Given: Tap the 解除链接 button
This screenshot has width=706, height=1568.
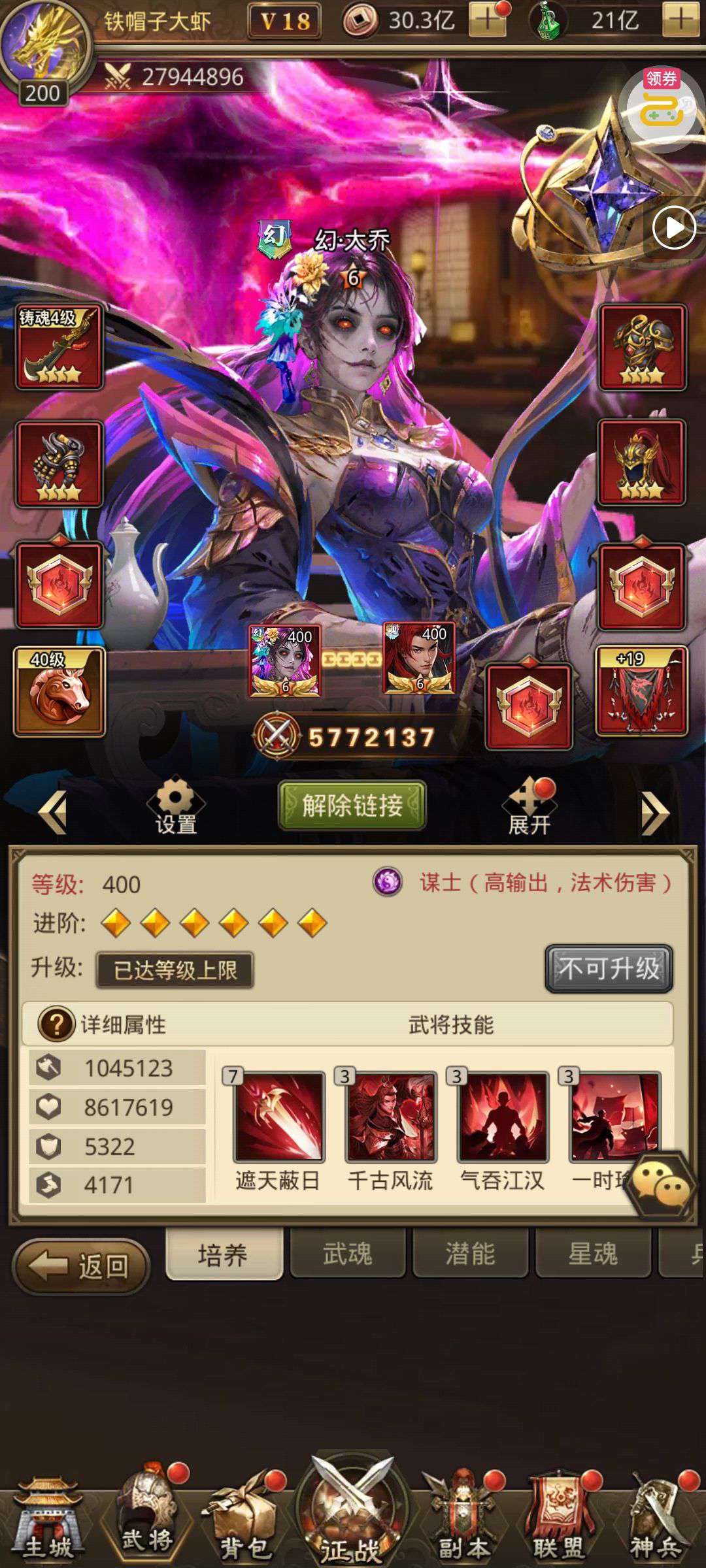Looking at the screenshot, I should coord(352,805).
